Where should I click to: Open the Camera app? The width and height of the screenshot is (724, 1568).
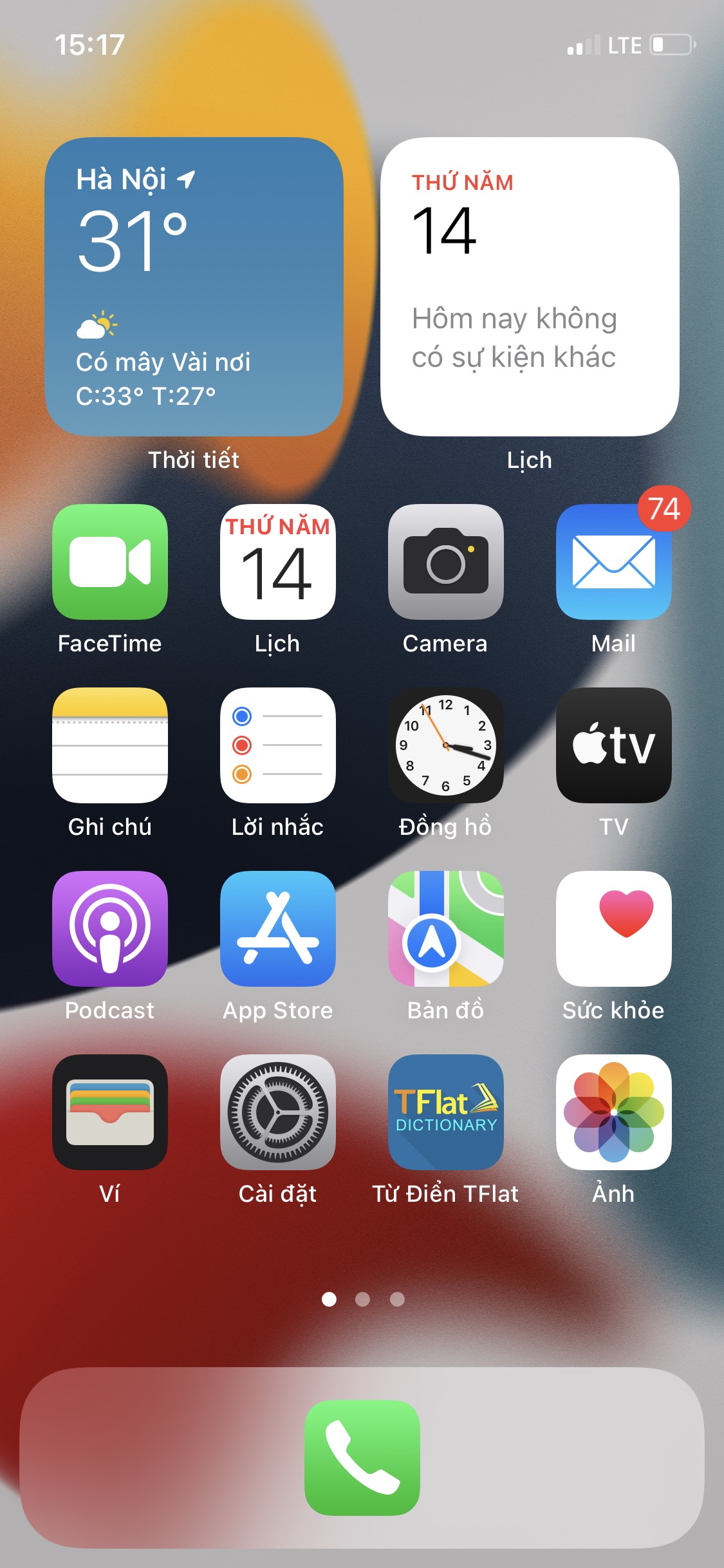pos(445,561)
